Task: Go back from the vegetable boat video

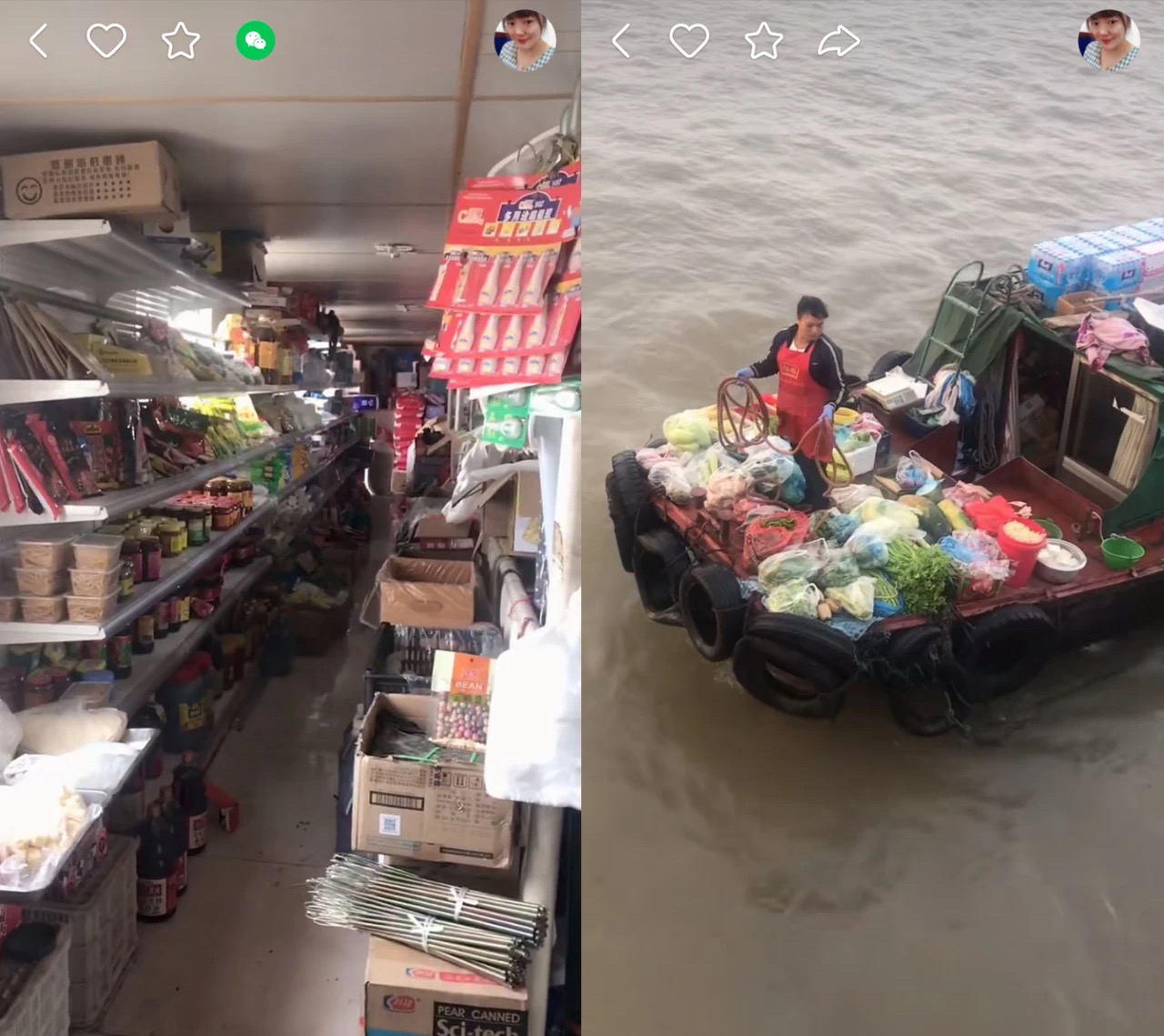Action: pos(621,41)
